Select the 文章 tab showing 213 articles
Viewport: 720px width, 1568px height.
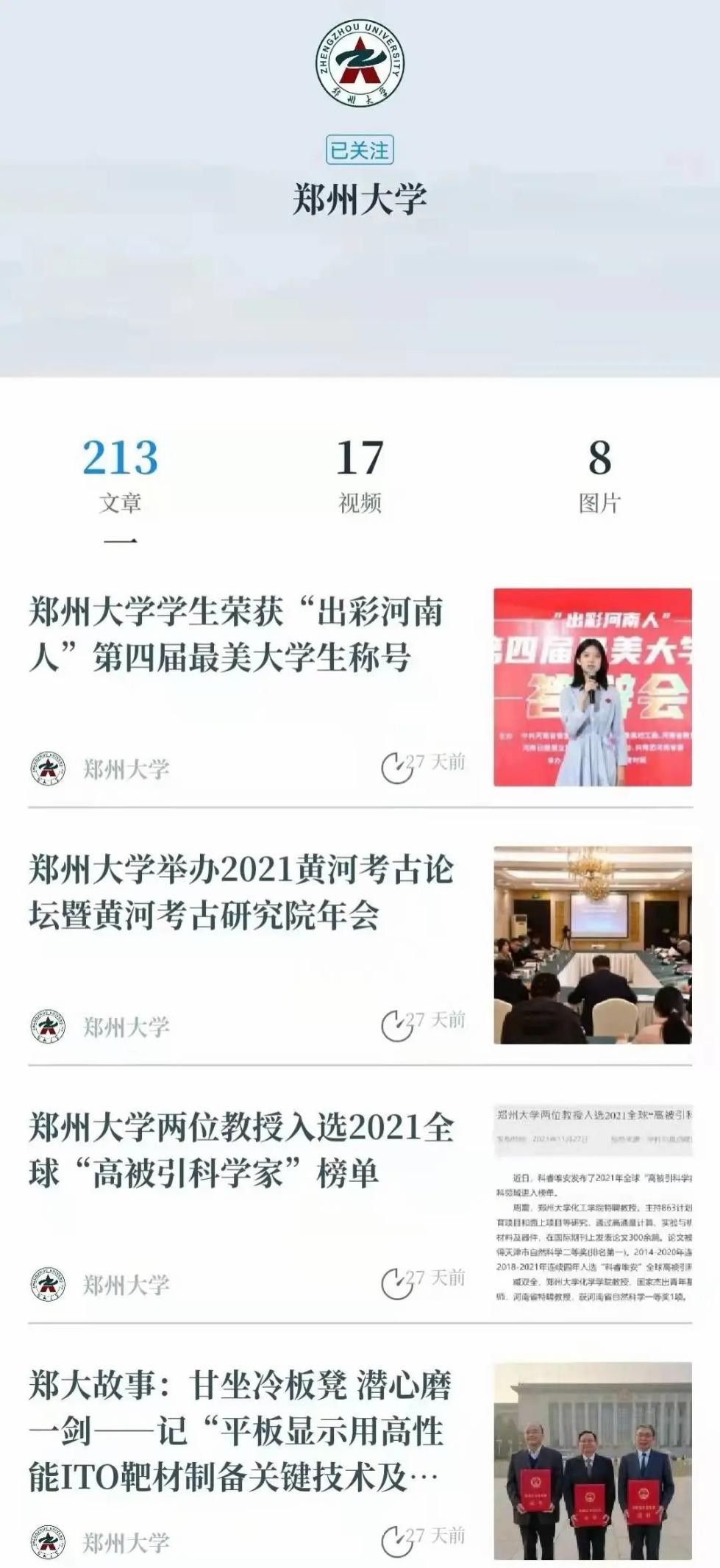pyautogui.click(x=119, y=474)
